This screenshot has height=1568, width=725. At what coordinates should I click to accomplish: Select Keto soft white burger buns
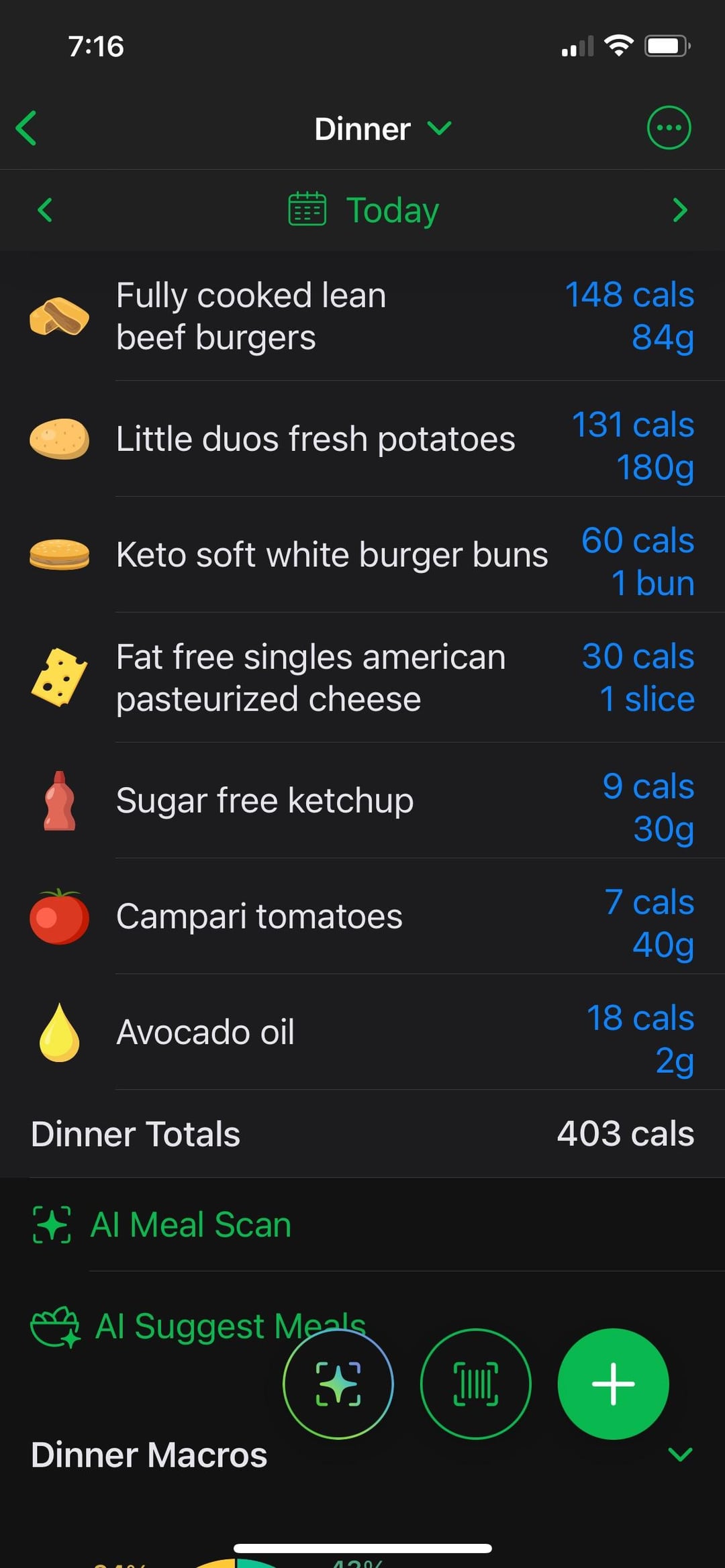[362, 555]
